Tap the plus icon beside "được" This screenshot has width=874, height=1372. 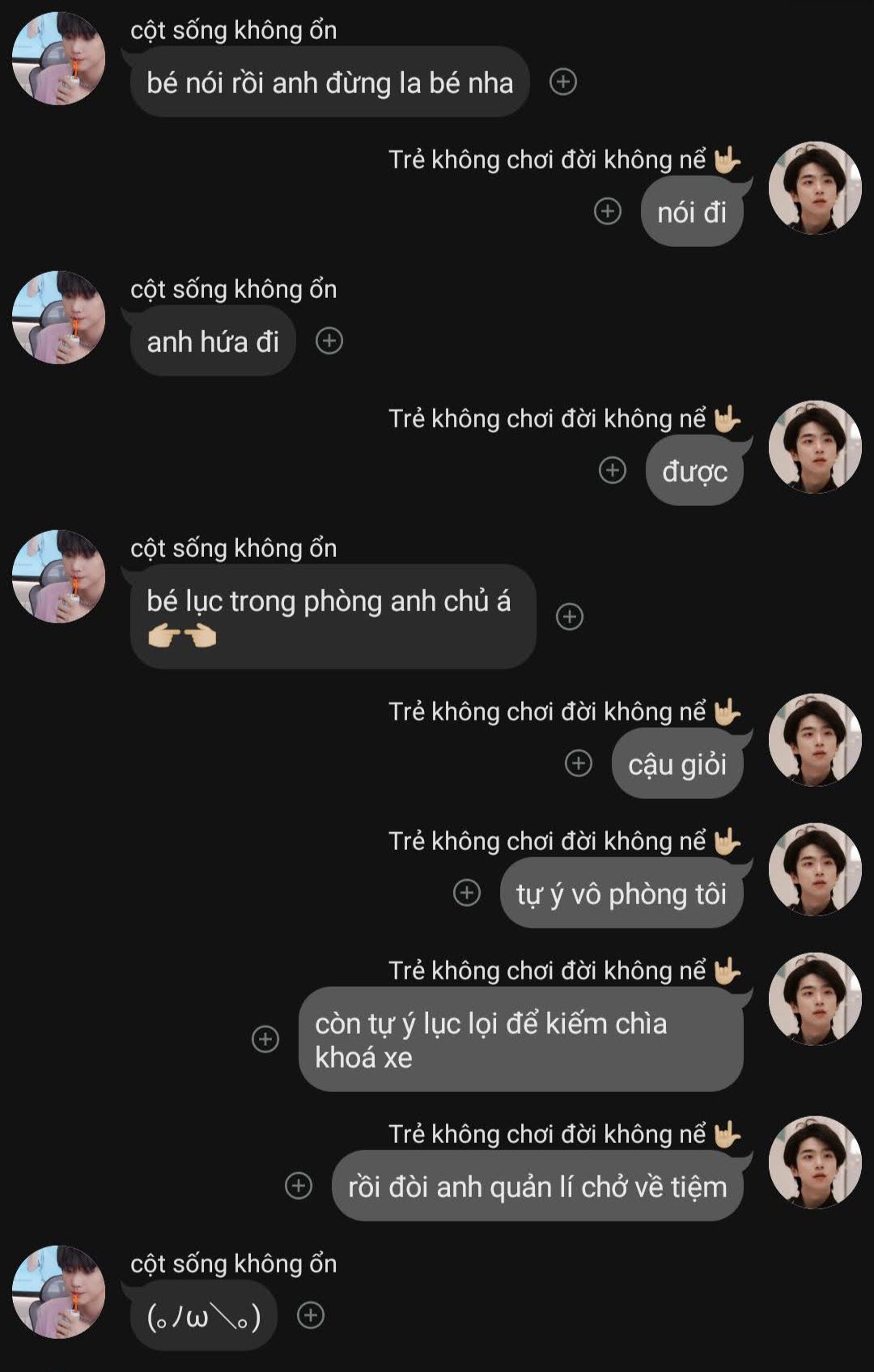pyautogui.click(x=612, y=470)
